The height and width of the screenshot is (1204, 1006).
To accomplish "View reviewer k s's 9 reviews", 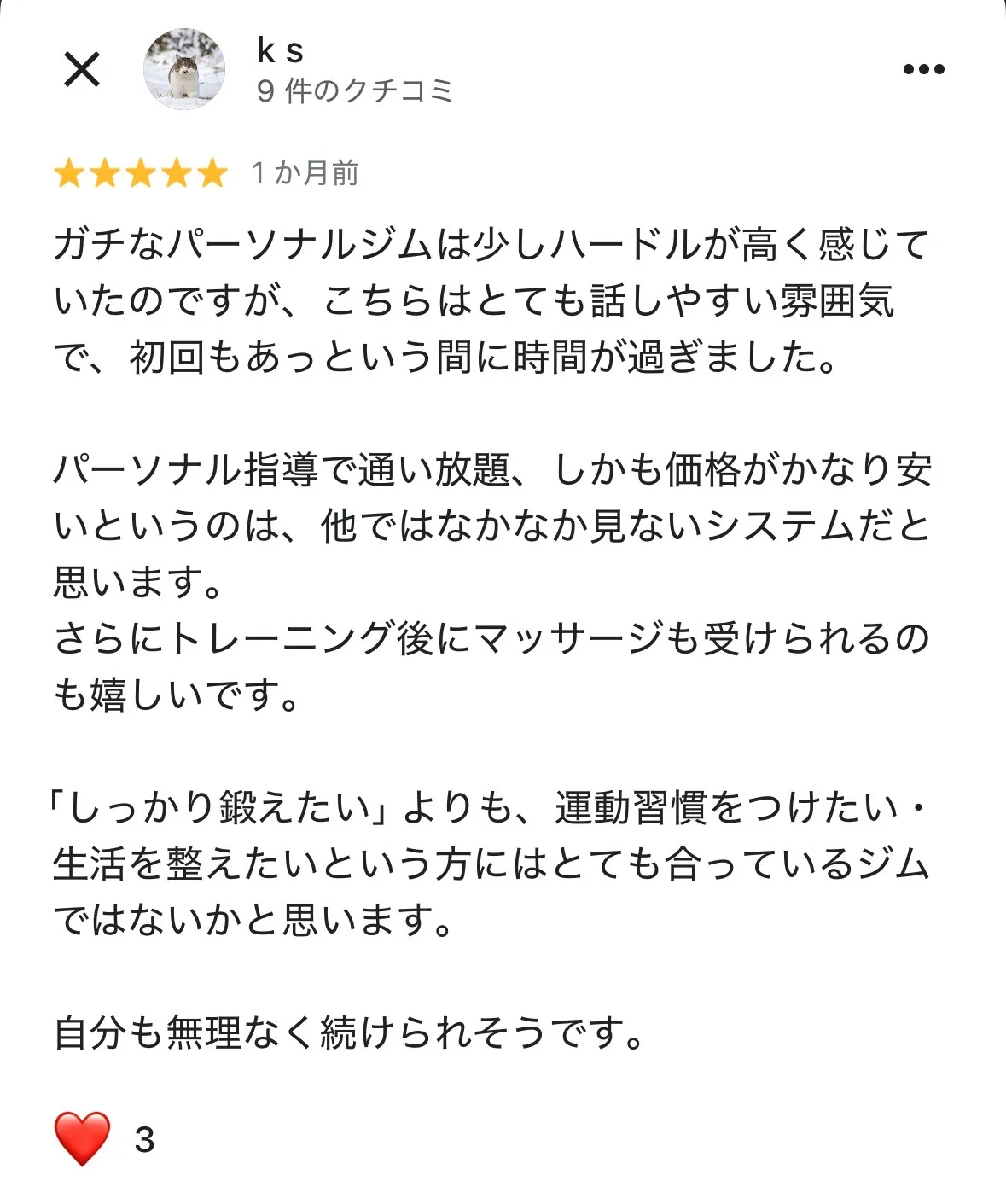I will [354, 90].
